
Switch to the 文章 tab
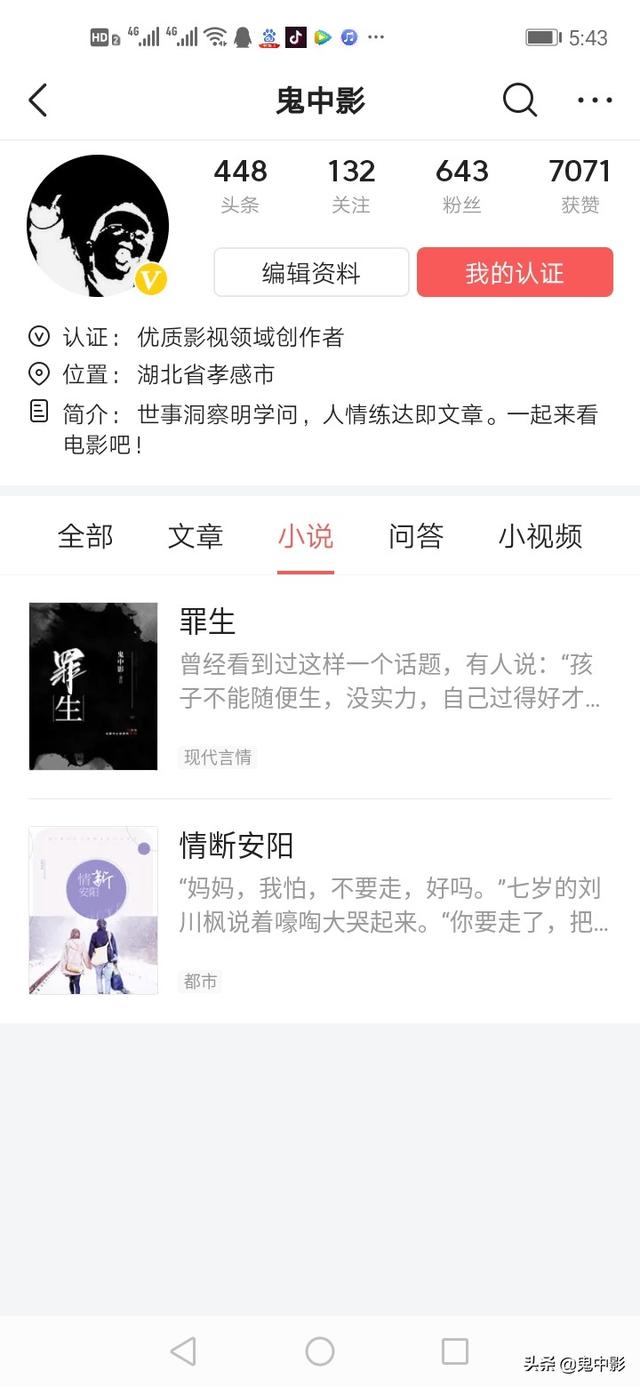pos(196,537)
